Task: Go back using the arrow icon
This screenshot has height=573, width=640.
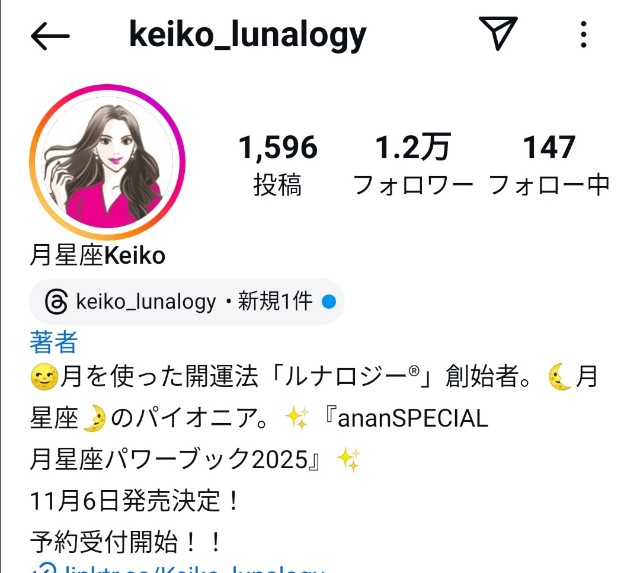Action: pos(50,37)
